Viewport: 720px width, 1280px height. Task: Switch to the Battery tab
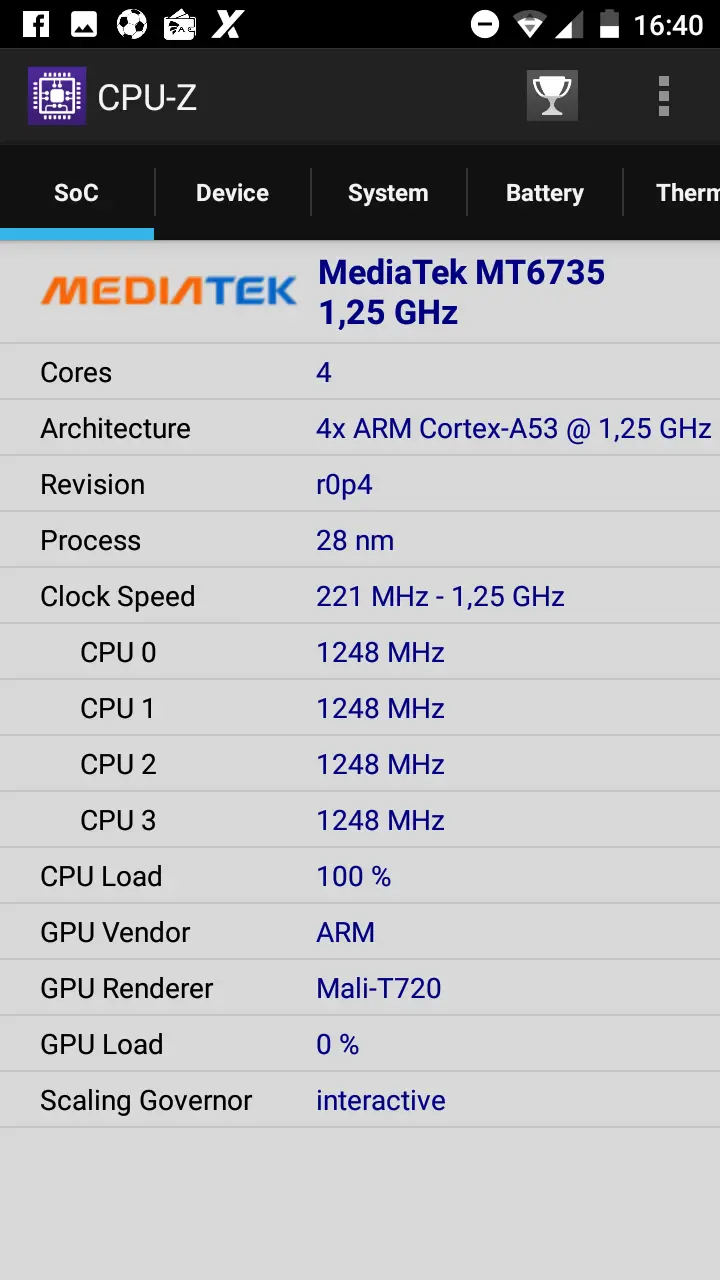click(545, 193)
